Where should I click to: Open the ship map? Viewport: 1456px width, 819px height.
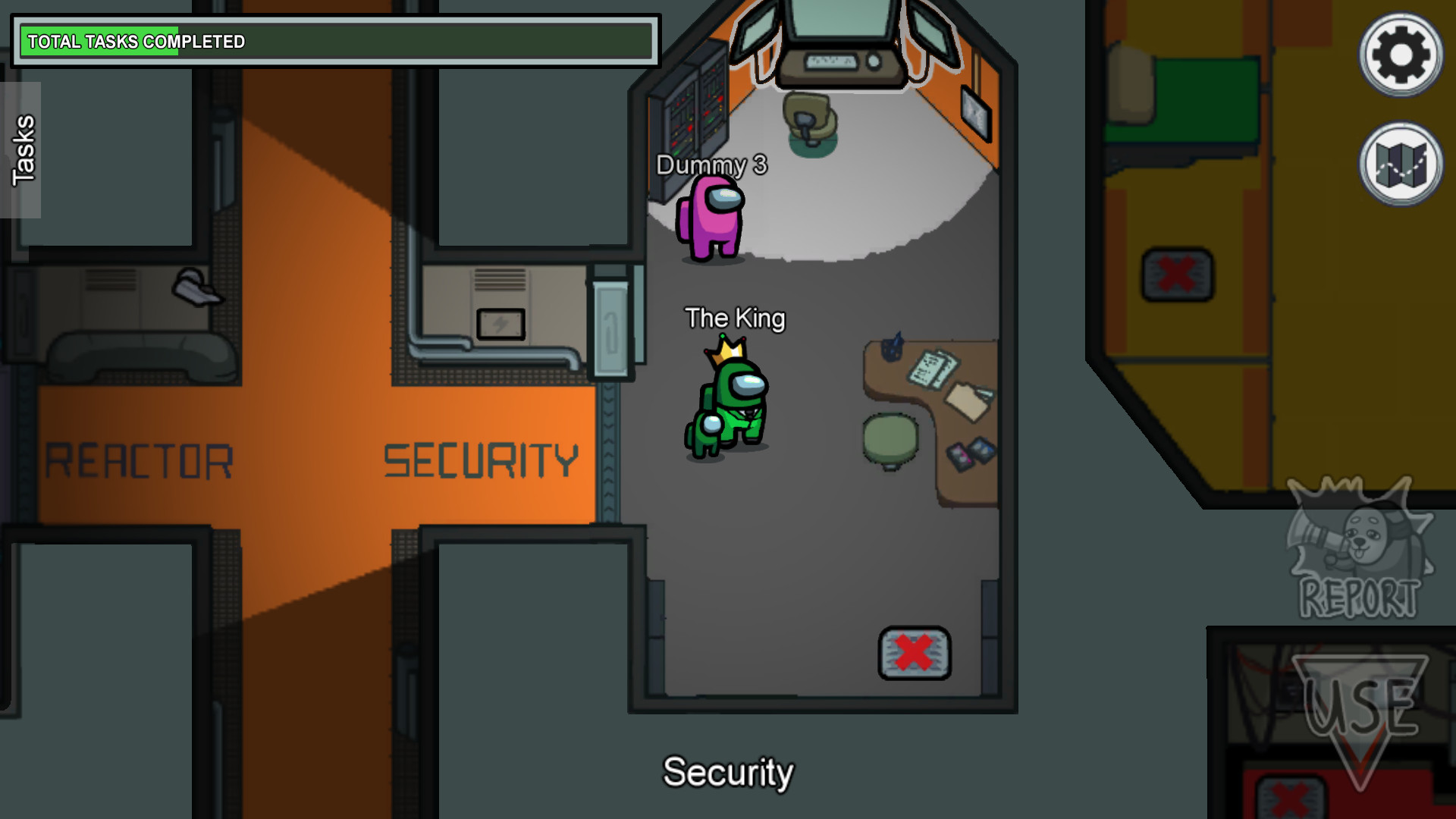(x=1400, y=164)
